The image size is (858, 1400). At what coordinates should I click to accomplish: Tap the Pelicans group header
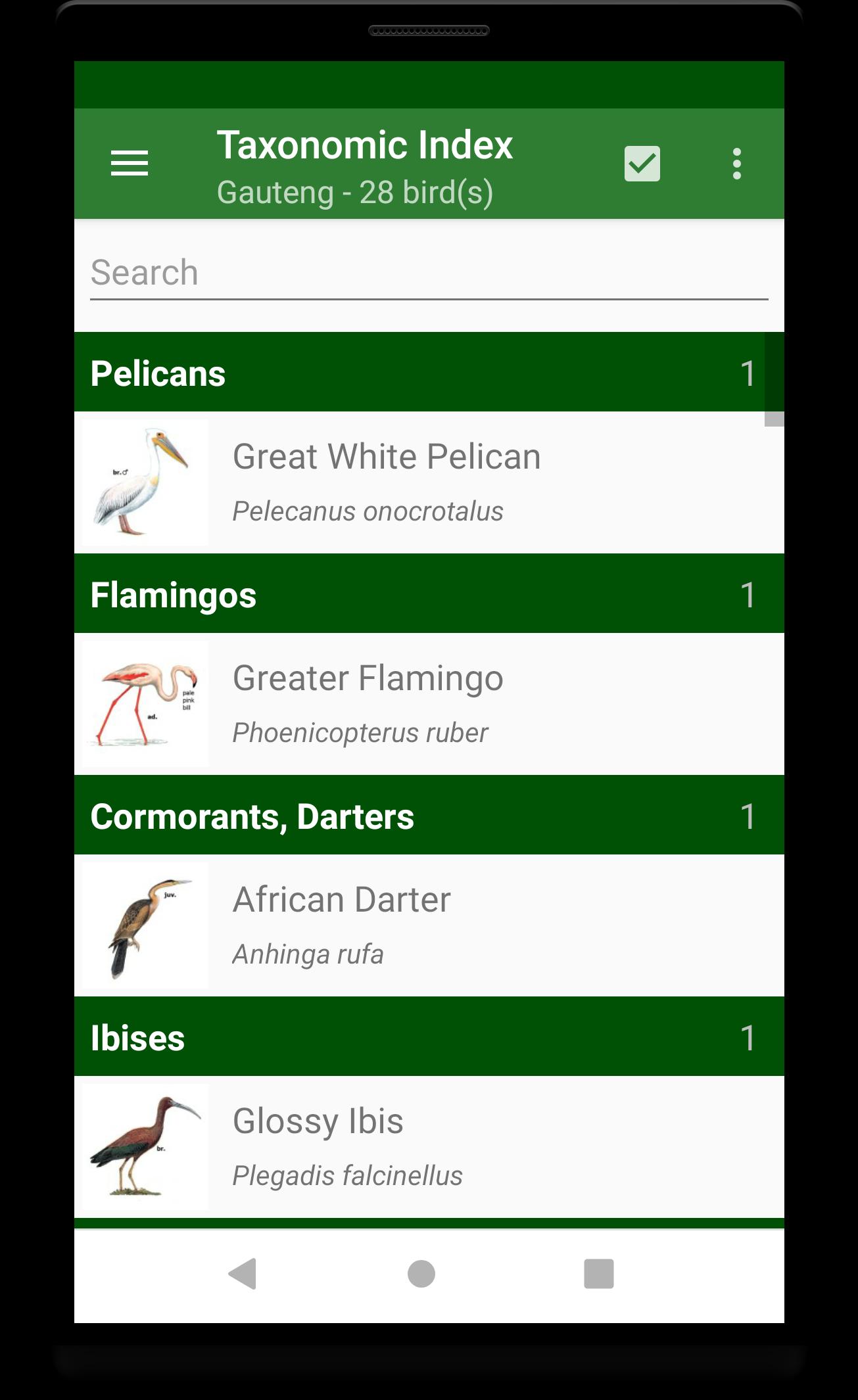click(x=421, y=373)
